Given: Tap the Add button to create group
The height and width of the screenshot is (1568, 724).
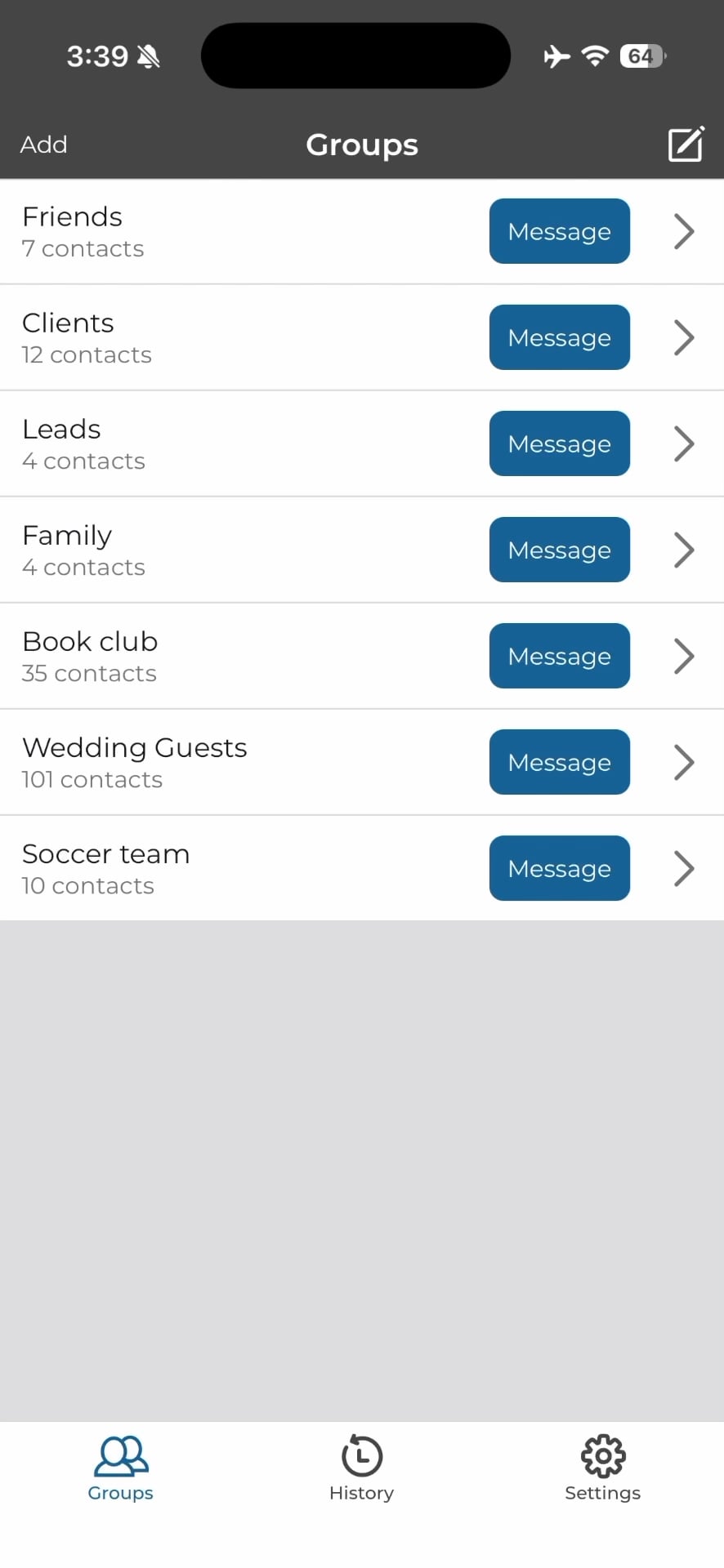Looking at the screenshot, I should coord(43,145).
